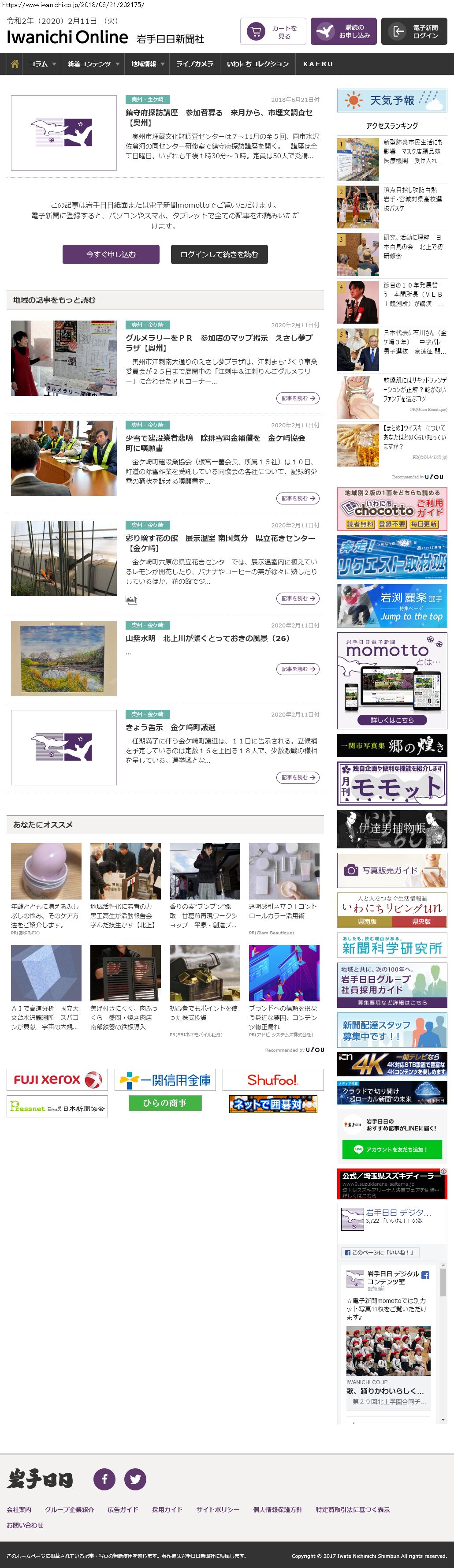Image resolution: width=454 pixels, height=1568 pixels.
Task: Open the 会社案内 footer link
Action: tap(19, 1509)
